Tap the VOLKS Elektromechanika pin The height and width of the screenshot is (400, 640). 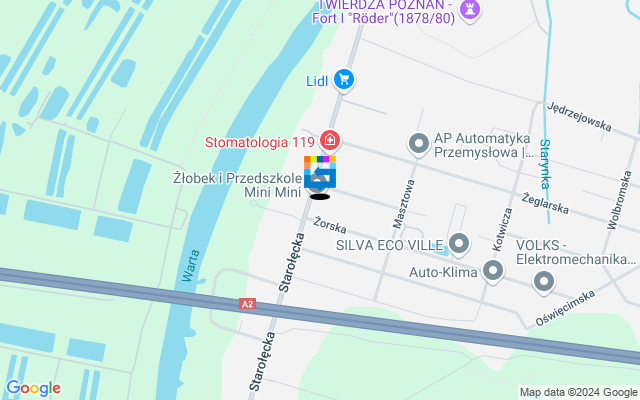[544, 282]
